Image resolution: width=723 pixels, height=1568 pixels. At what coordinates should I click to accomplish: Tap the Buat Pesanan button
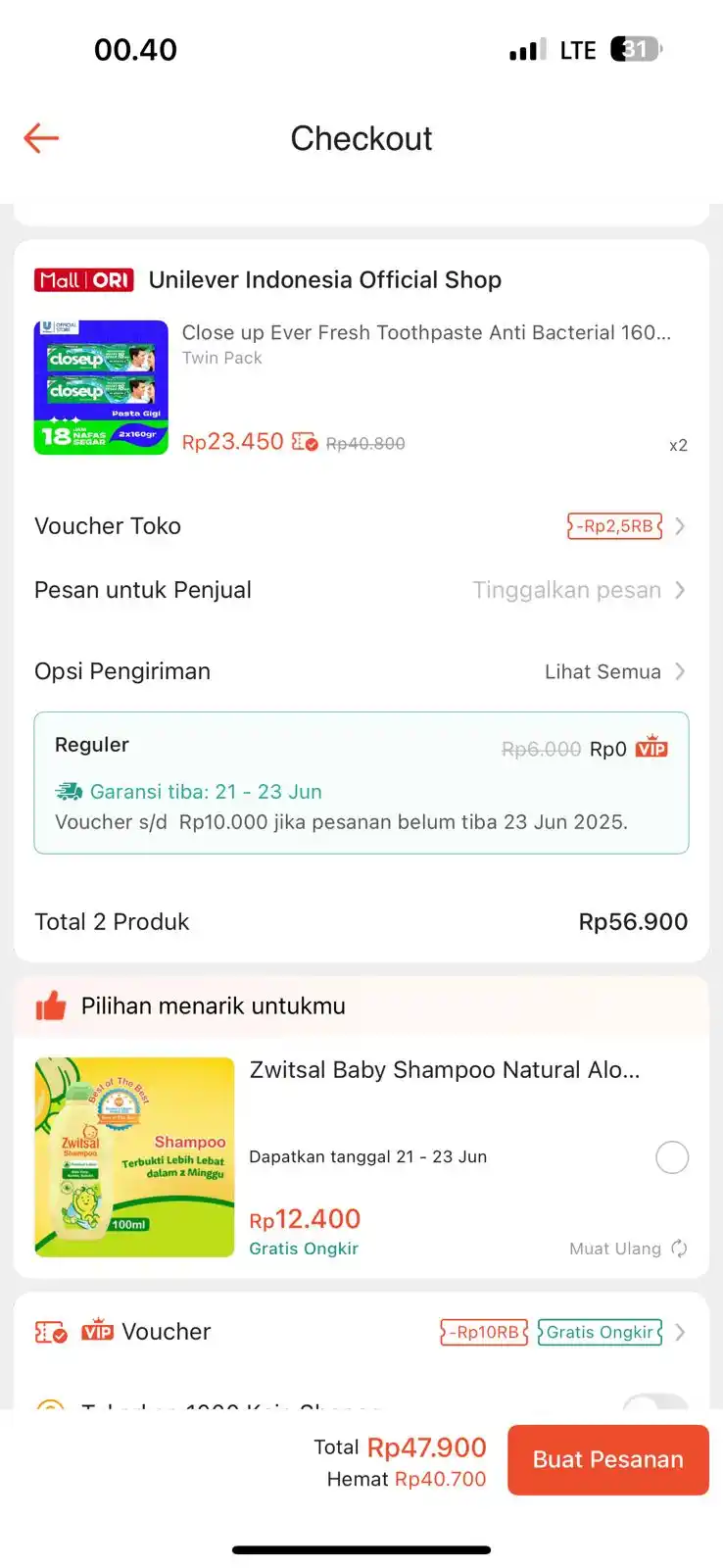tap(607, 1459)
